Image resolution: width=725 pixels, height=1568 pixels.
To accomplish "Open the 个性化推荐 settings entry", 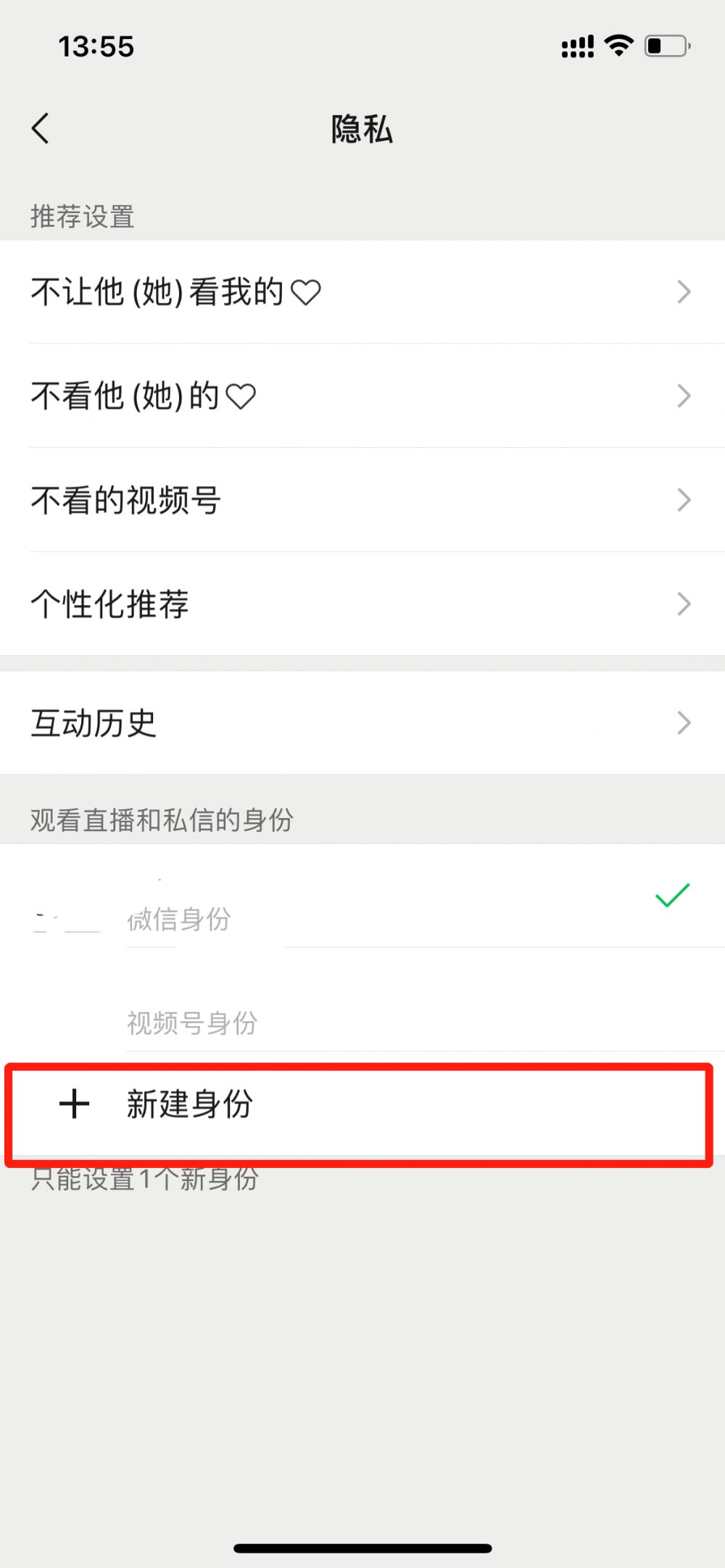I will (x=362, y=604).
